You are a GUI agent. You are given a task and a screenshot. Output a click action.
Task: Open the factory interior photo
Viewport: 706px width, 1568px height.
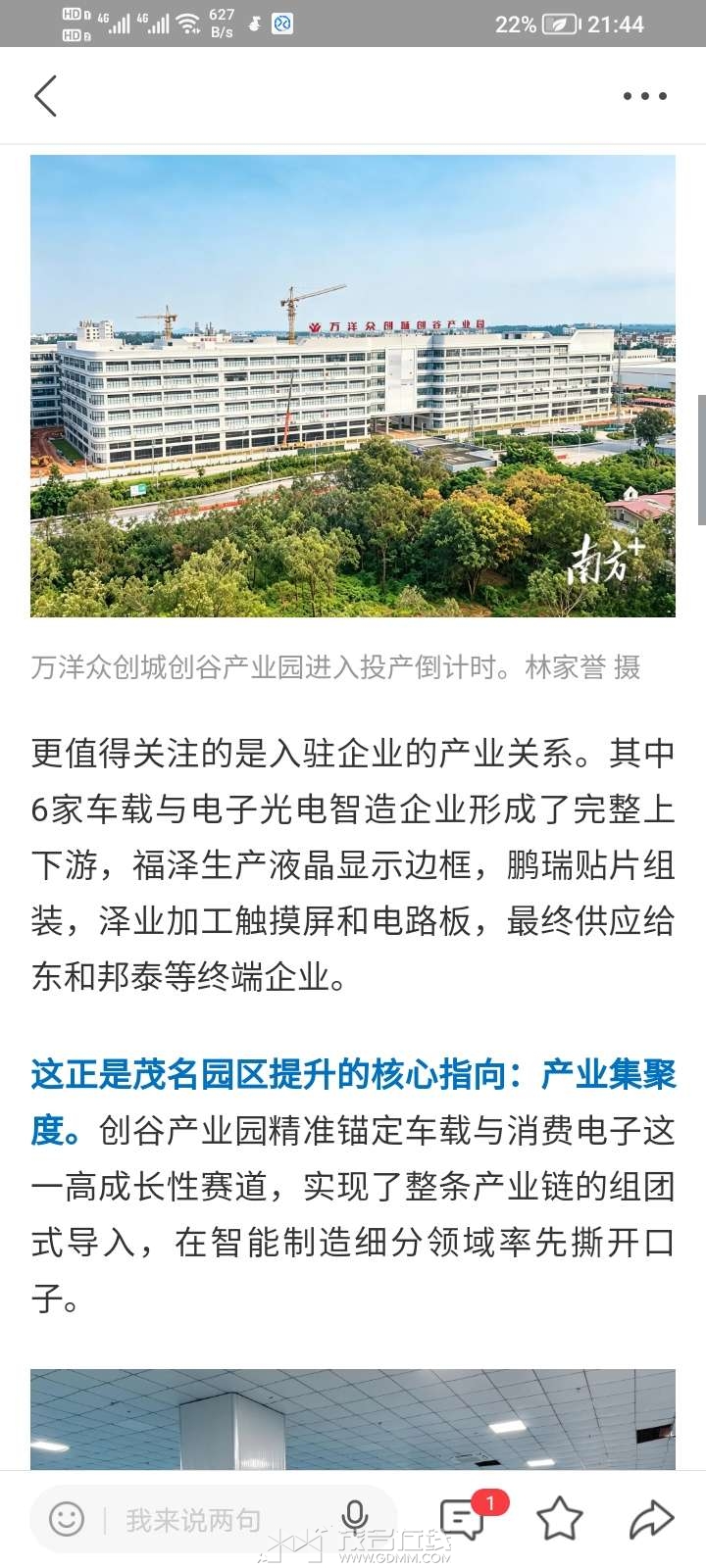click(x=353, y=1419)
